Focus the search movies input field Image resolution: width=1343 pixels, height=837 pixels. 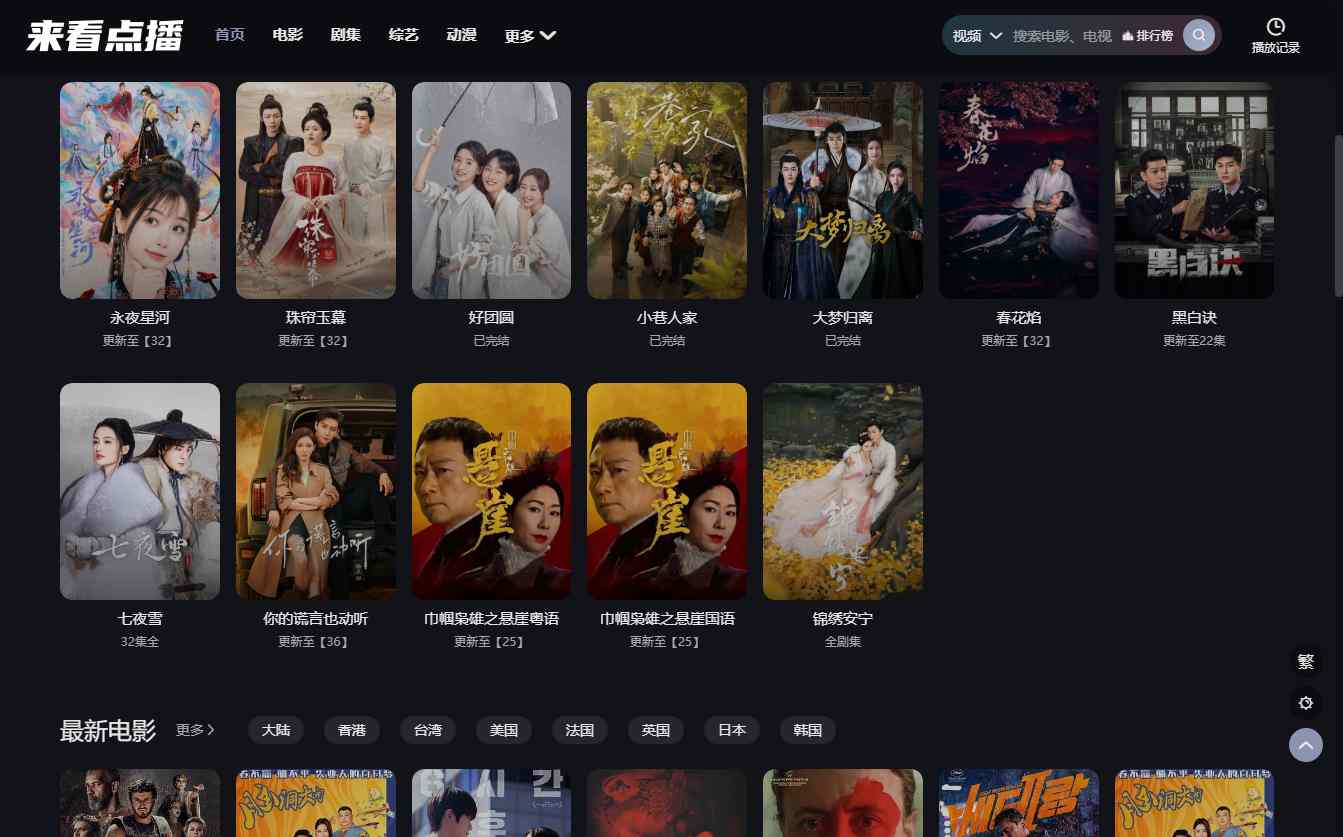[x=1061, y=36]
